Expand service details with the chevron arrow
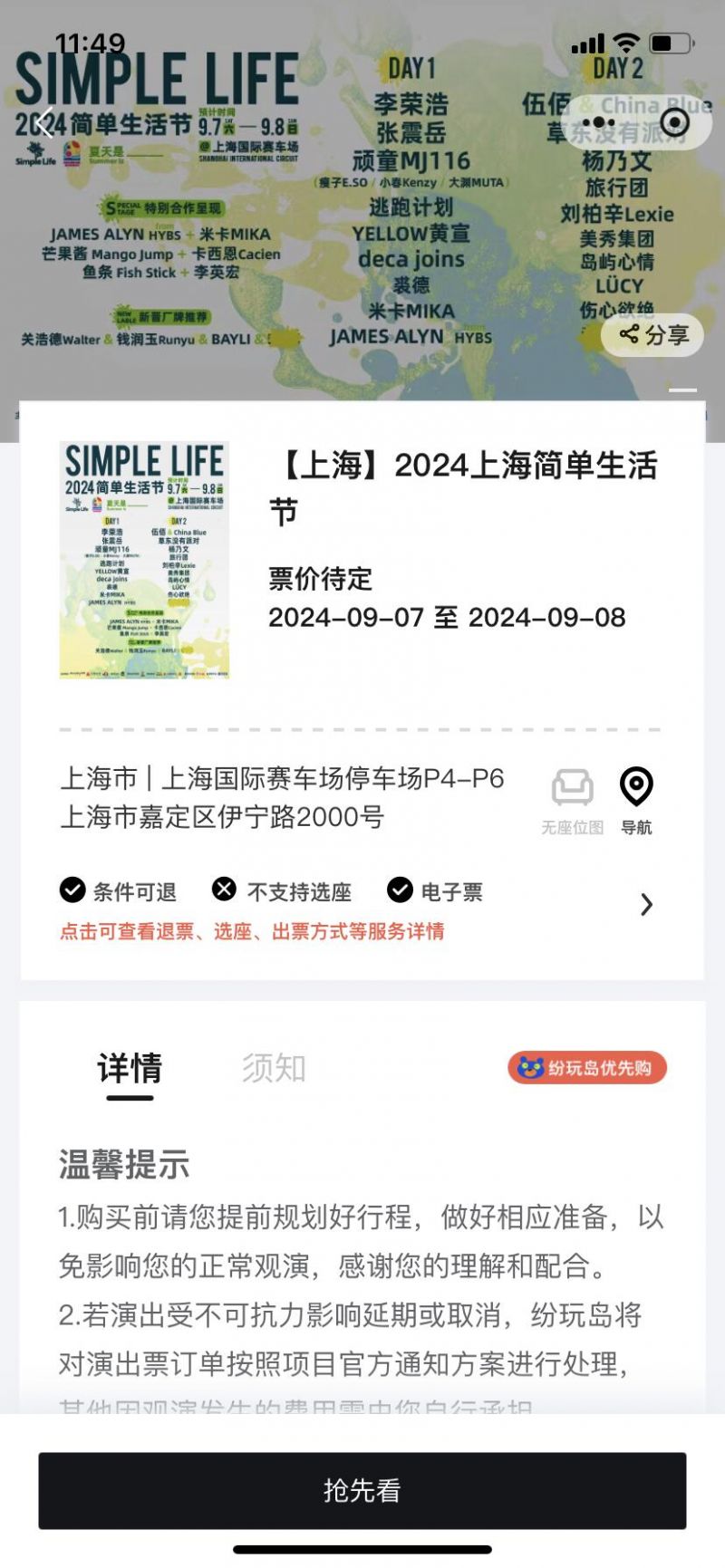The width and height of the screenshot is (725, 1568). [x=646, y=904]
